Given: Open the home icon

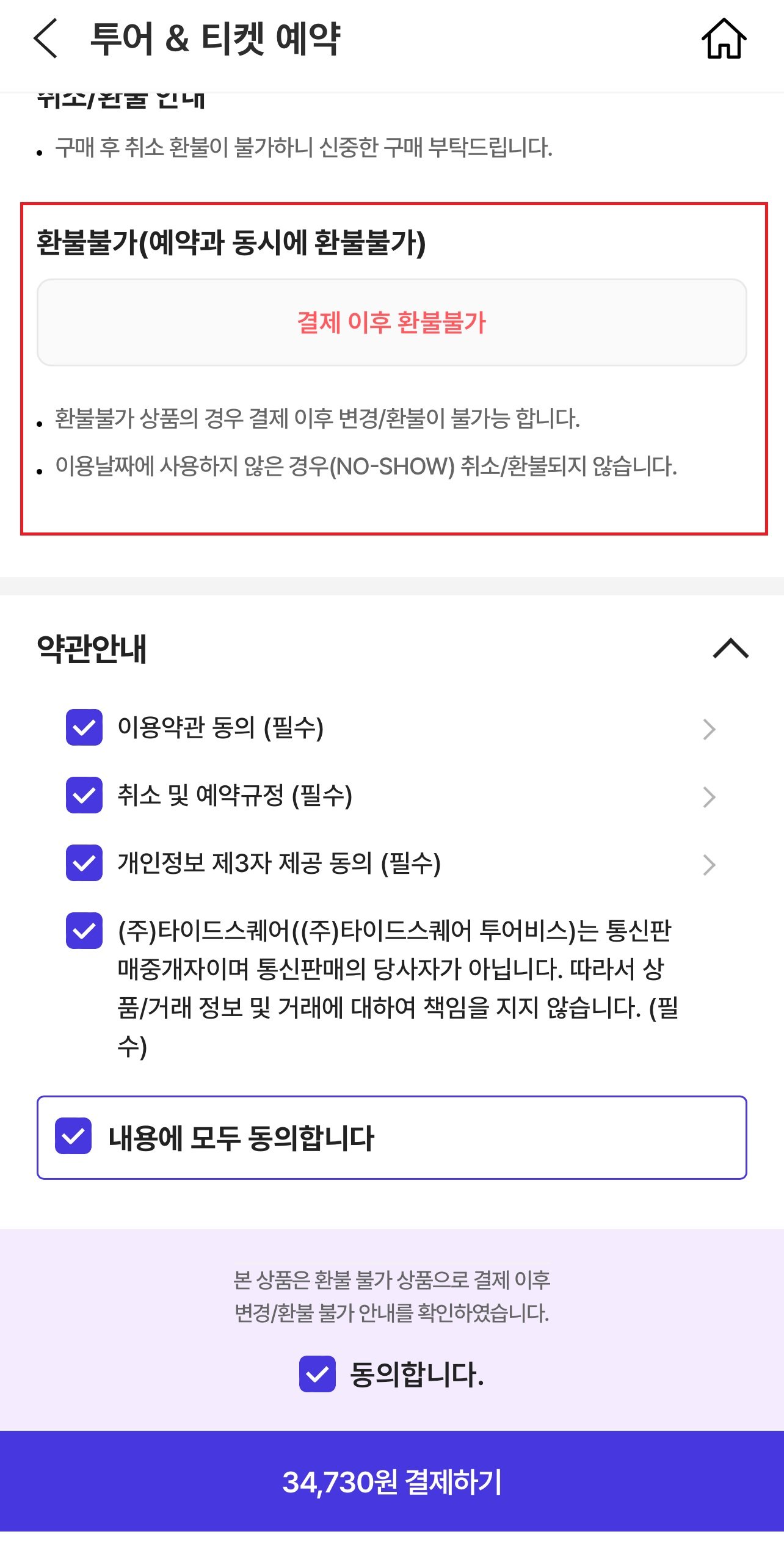Looking at the screenshot, I should tap(724, 38).
